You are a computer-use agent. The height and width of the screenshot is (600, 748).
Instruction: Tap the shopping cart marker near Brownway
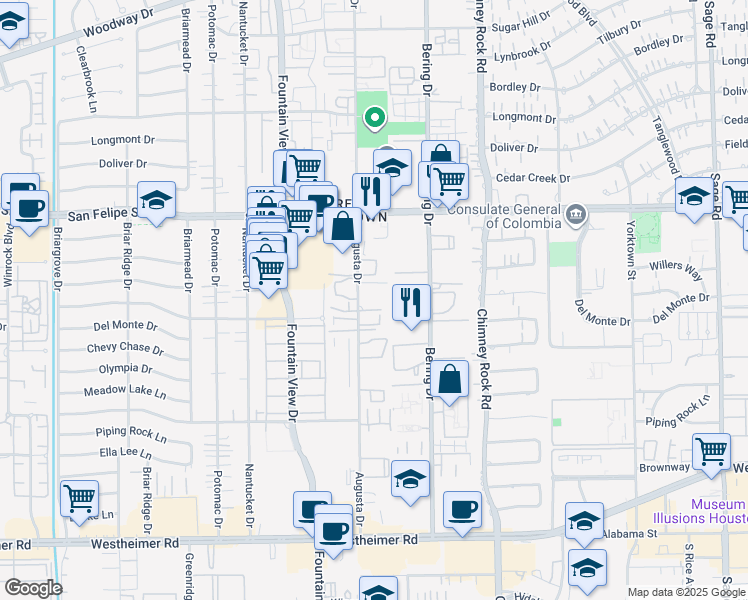711,451
